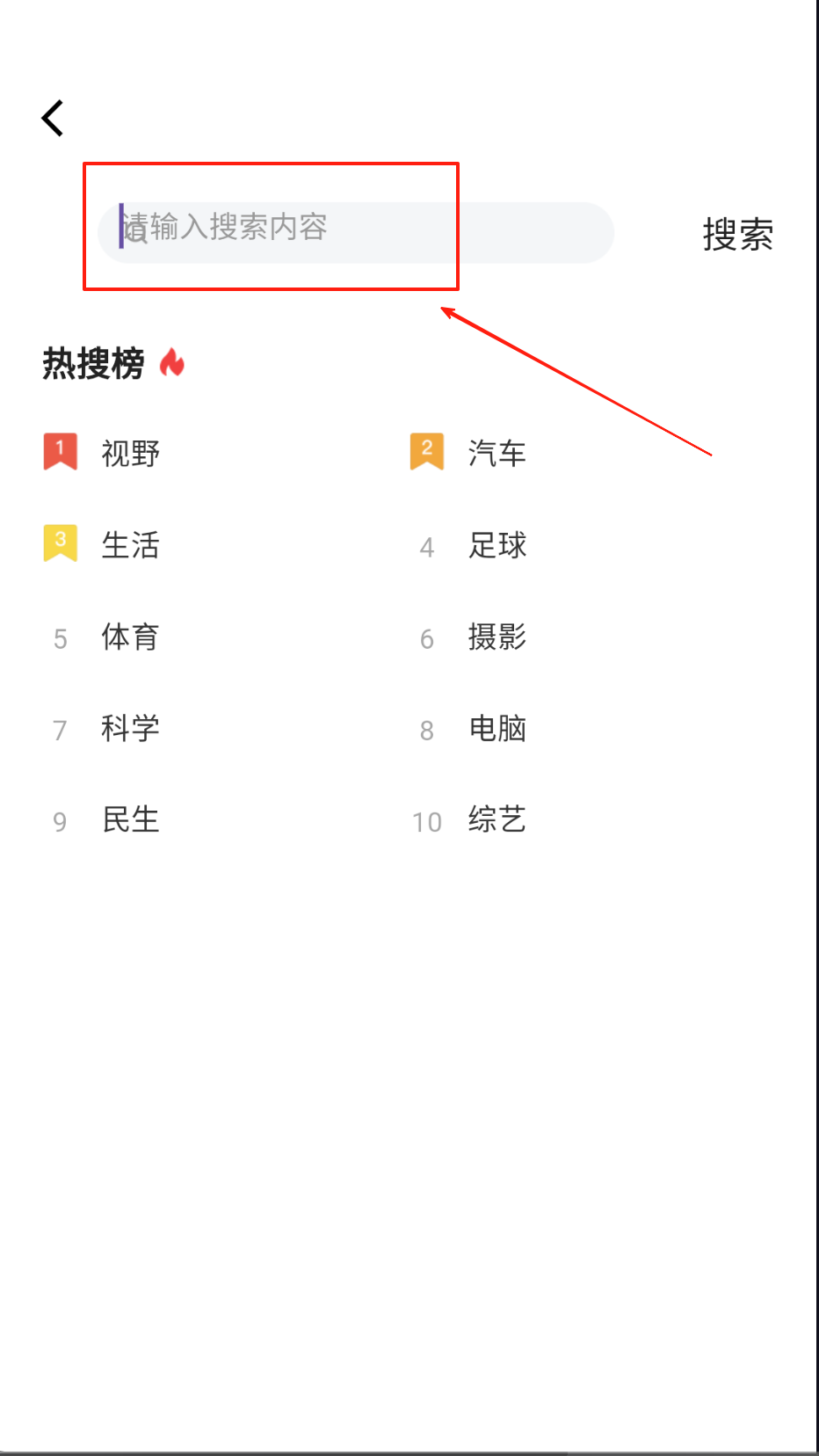Viewport: 819px width, 1456px height.
Task: Open hot search 民生
Action: [130, 819]
